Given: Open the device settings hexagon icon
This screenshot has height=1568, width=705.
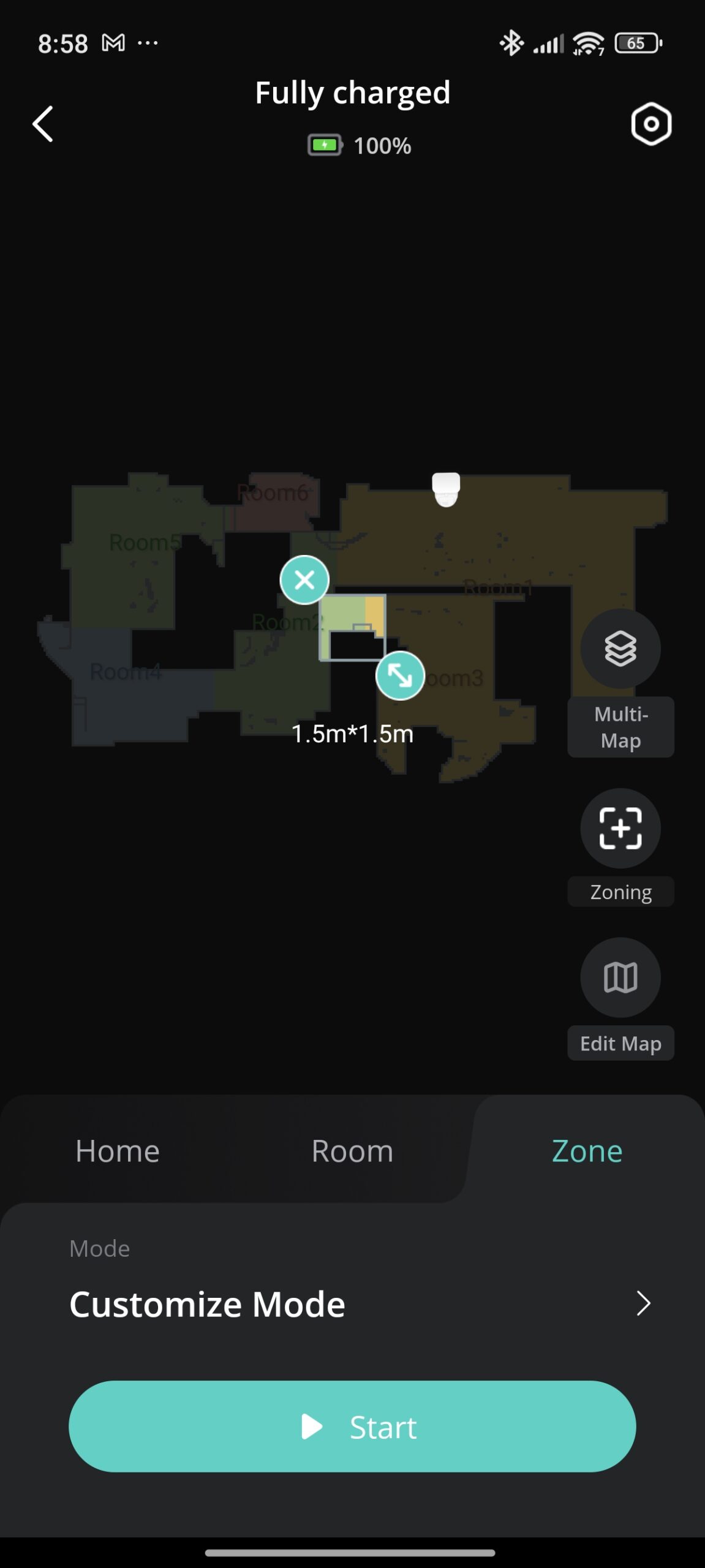Looking at the screenshot, I should 650,124.
